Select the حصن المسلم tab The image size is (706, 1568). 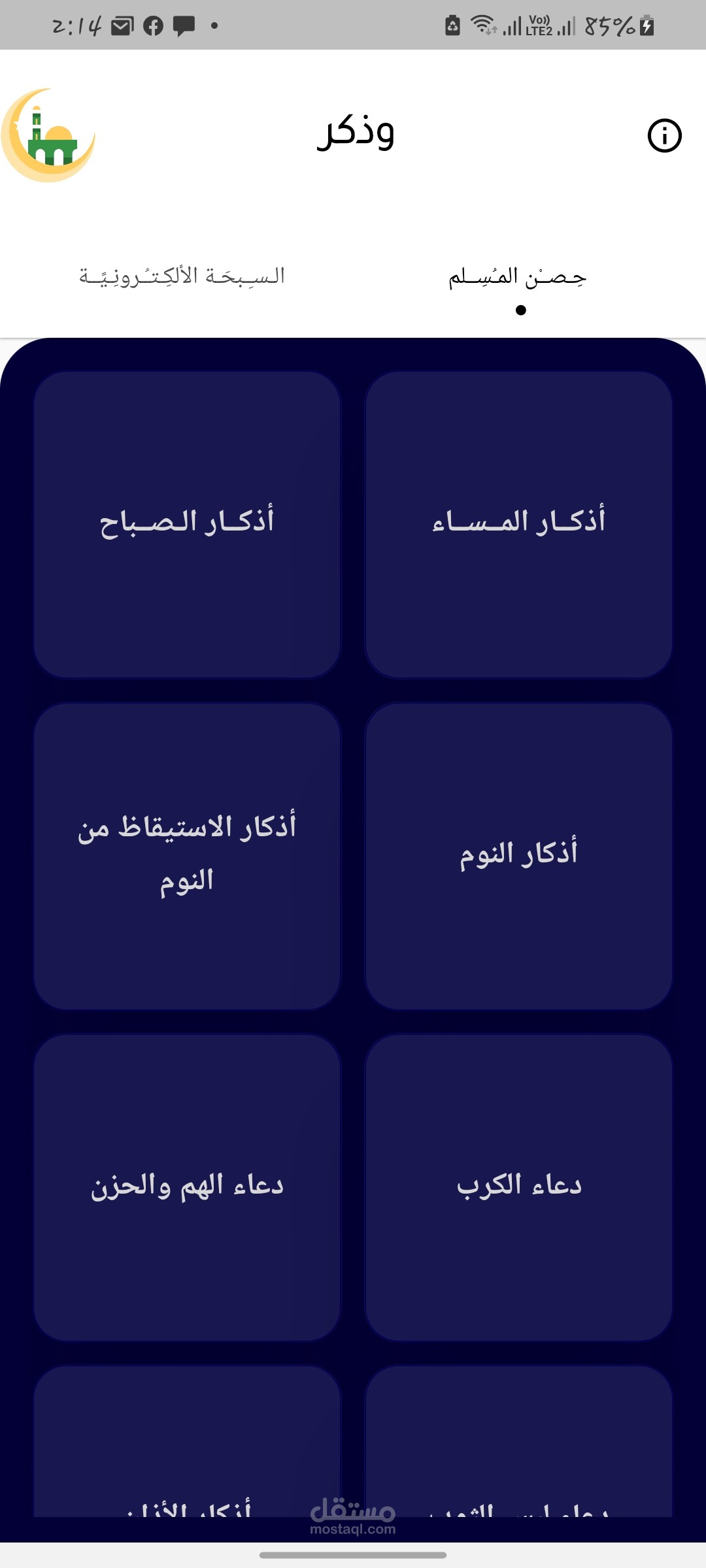(x=518, y=274)
